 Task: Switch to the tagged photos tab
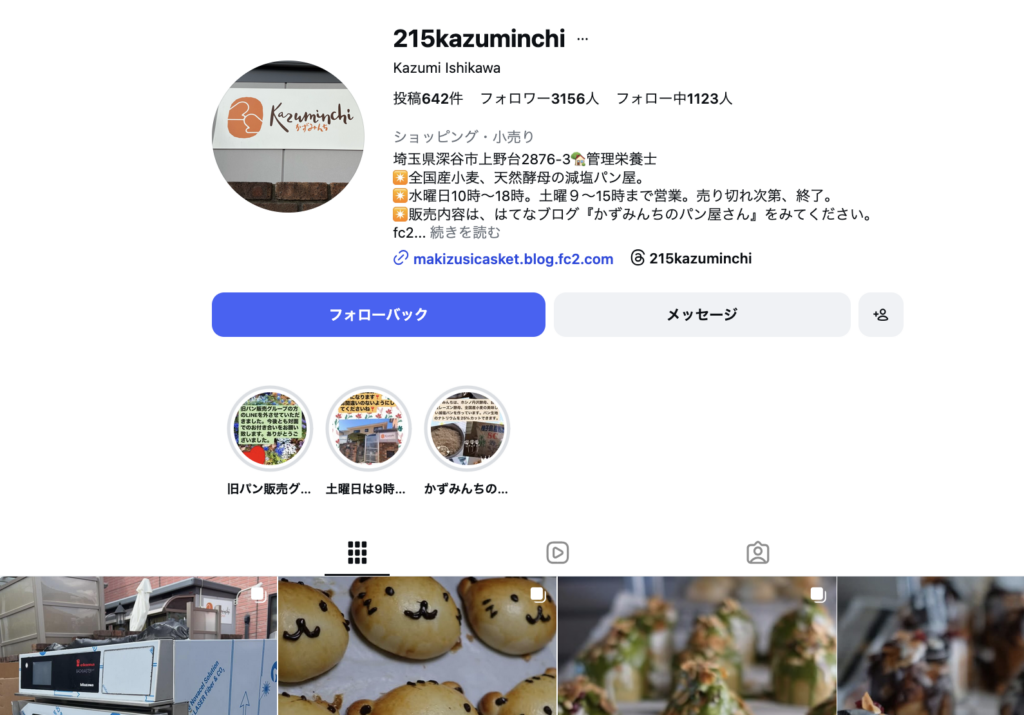pos(758,552)
